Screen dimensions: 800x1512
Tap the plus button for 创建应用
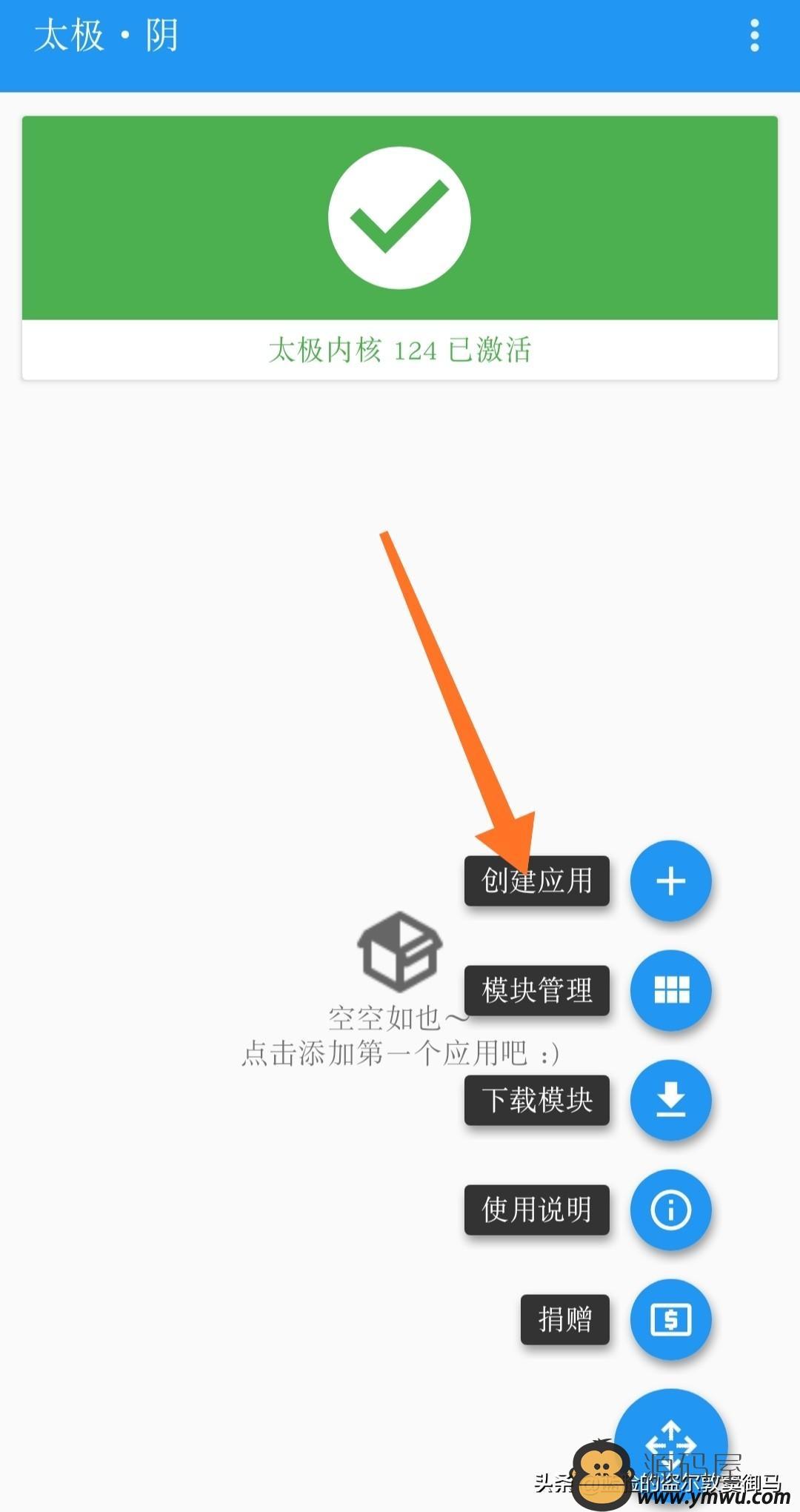670,881
